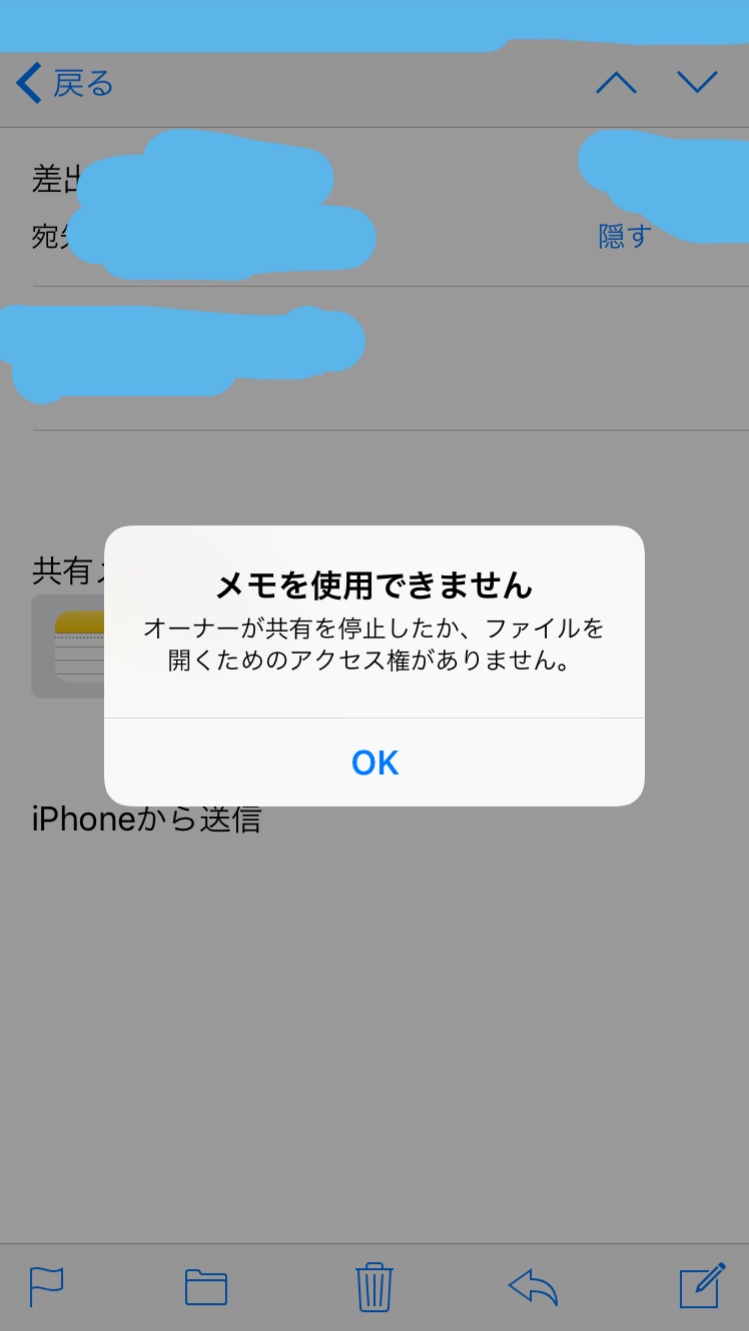Dismiss the alert with OK
Screen dimensions: 749x1331
point(375,763)
